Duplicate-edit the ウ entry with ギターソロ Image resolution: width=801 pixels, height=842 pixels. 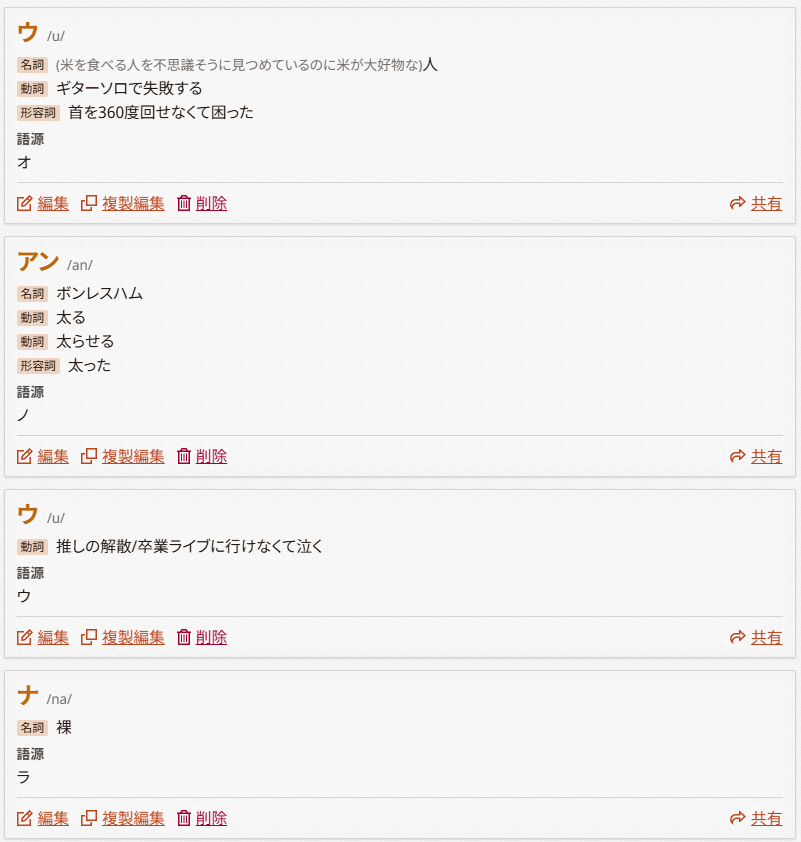pos(122,203)
